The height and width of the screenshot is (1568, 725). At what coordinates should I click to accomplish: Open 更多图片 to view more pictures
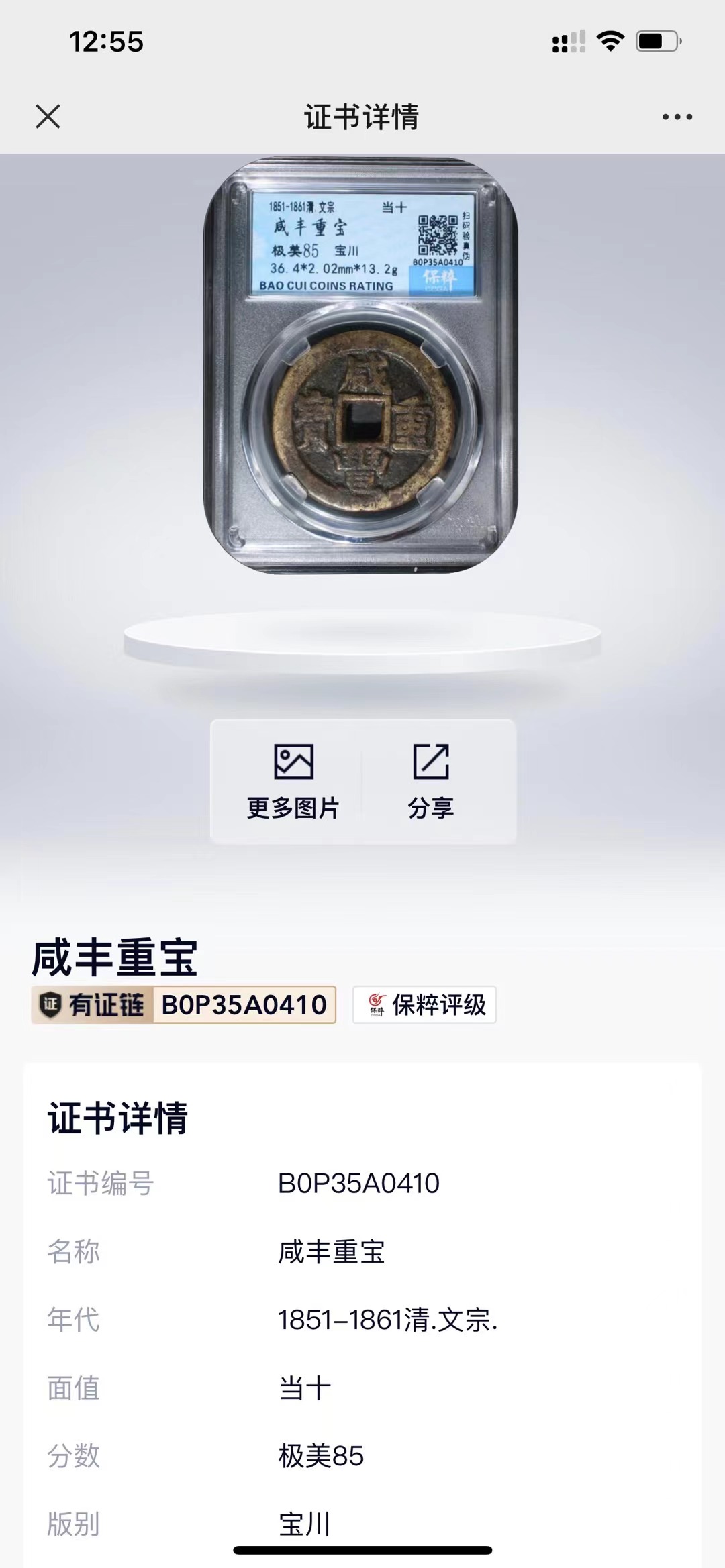(293, 781)
